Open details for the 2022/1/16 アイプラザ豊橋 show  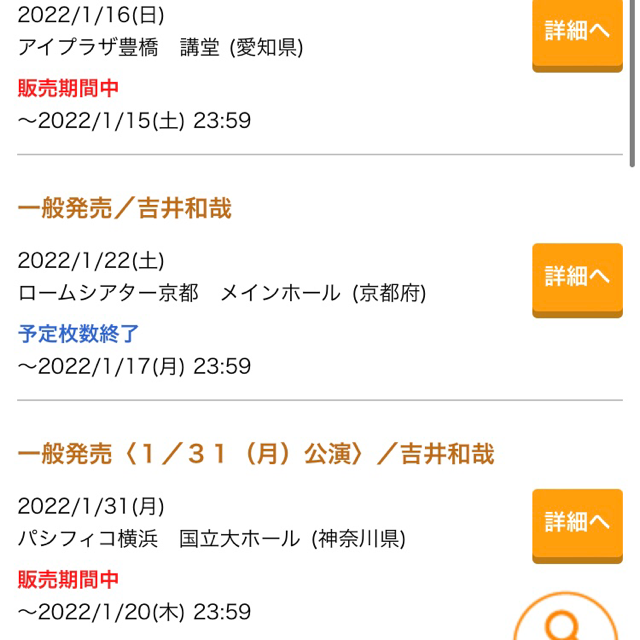[x=577, y=32]
